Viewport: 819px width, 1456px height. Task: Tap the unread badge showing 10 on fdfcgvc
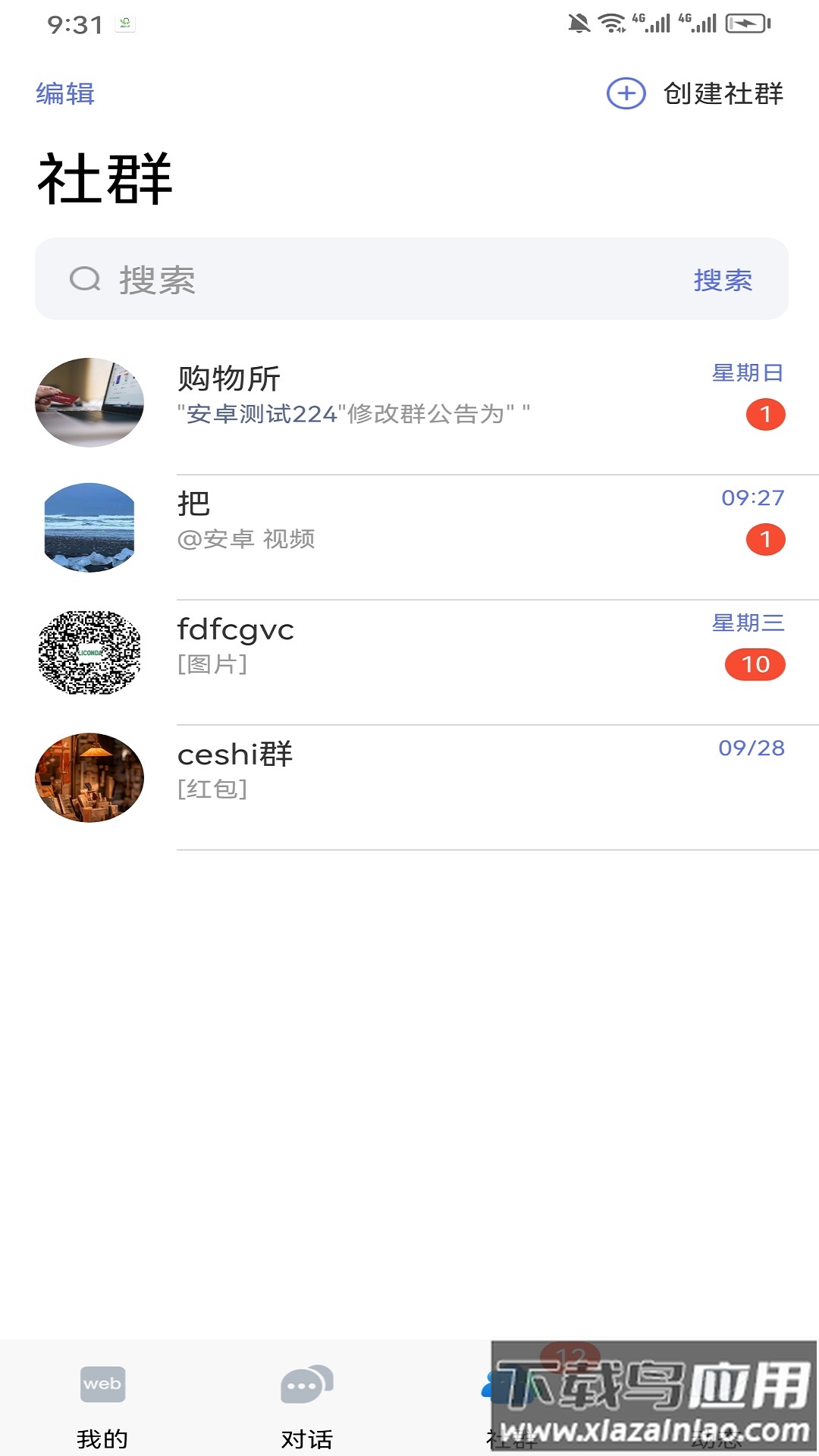point(755,666)
